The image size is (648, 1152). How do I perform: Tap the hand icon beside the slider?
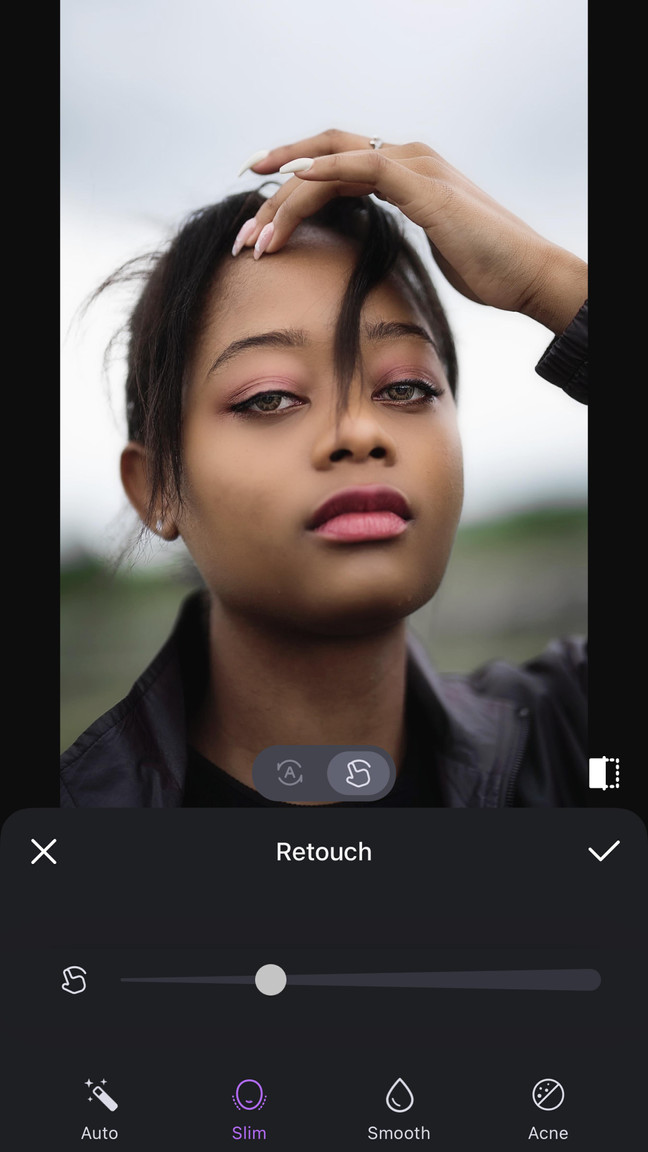pos(74,980)
